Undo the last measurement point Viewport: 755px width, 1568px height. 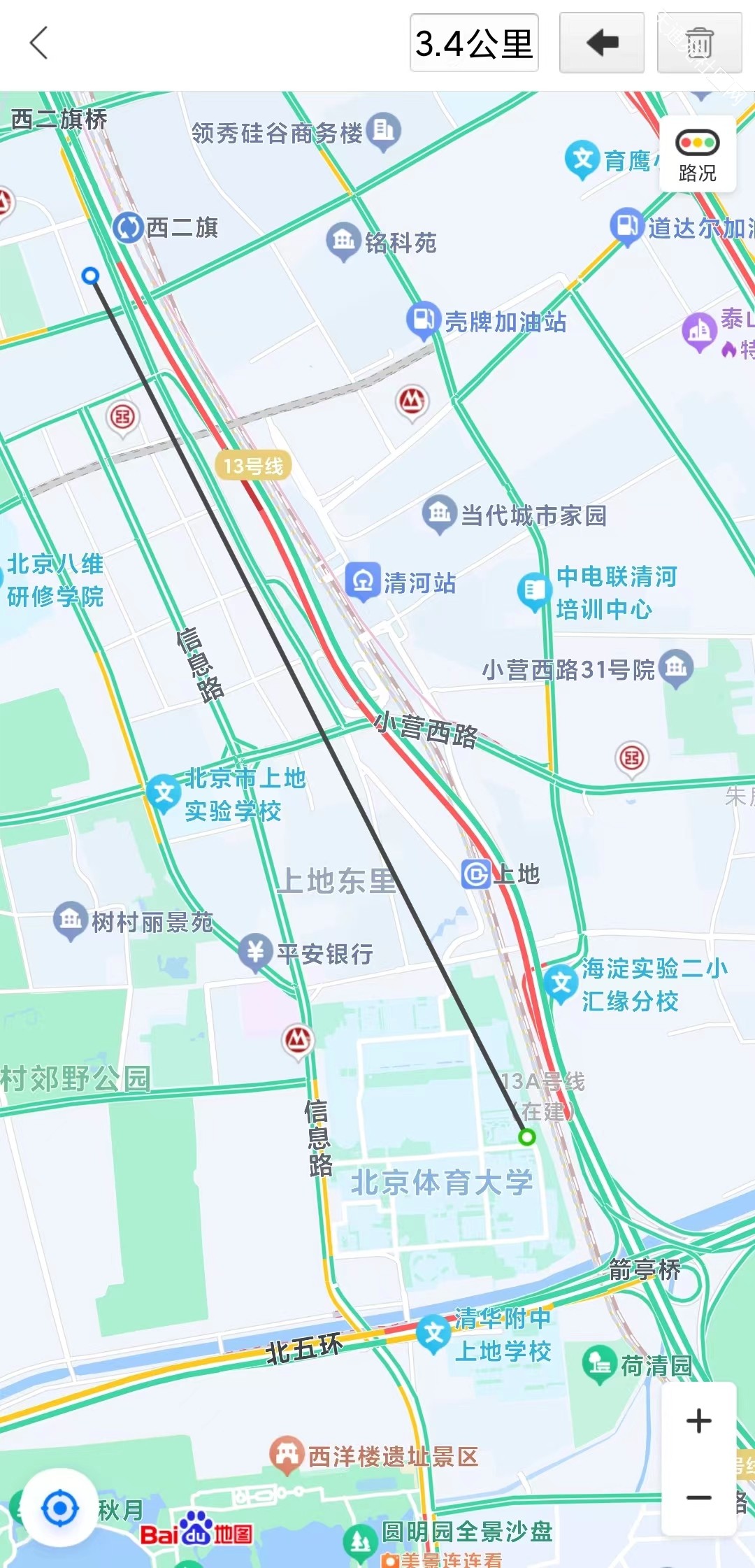[x=602, y=43]
